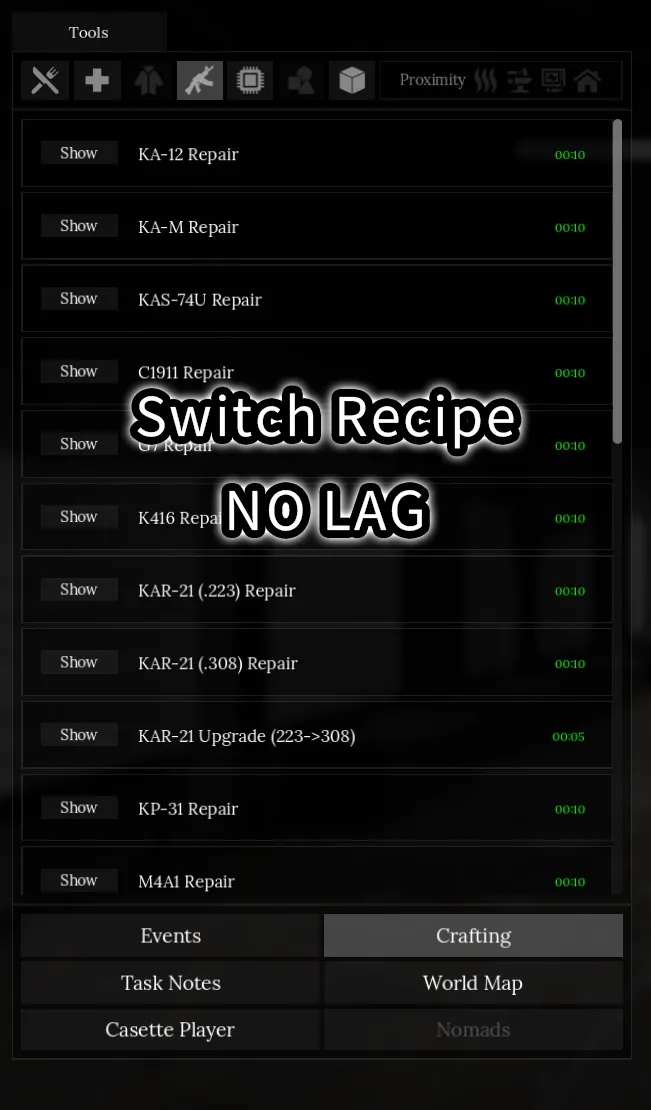
Task: Open the food crafting category icon
Action: point(45,80)
